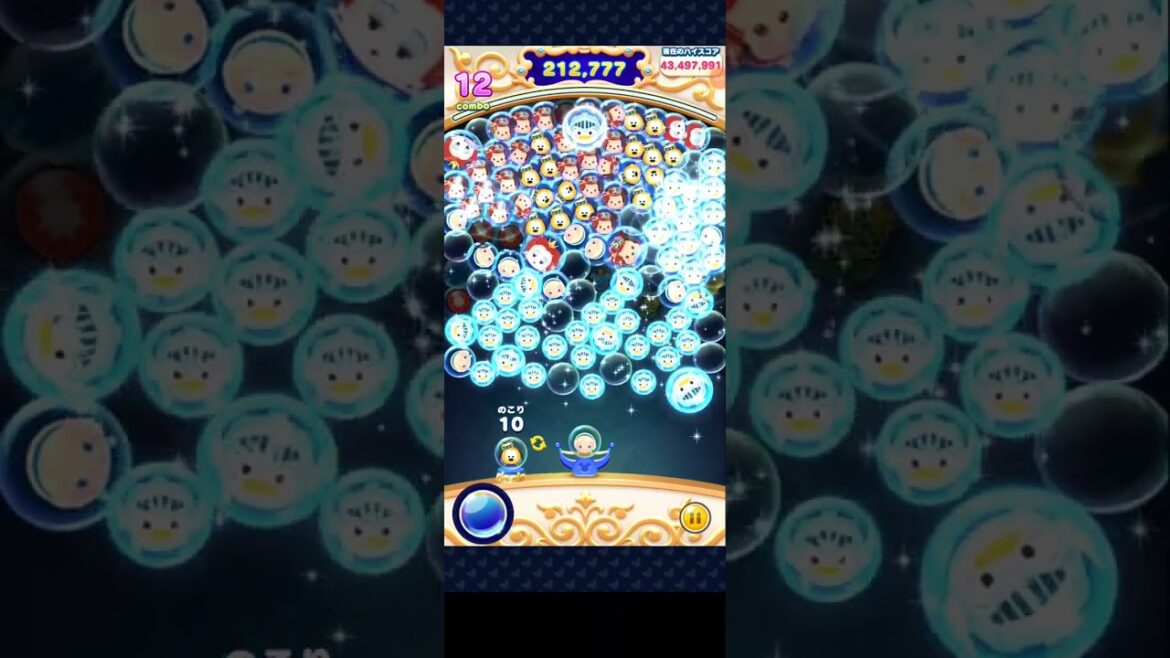Activate the blue skill bubble button
This screenshot has width=1170, height=658.
pyautogui.click(x=483, y=513)
